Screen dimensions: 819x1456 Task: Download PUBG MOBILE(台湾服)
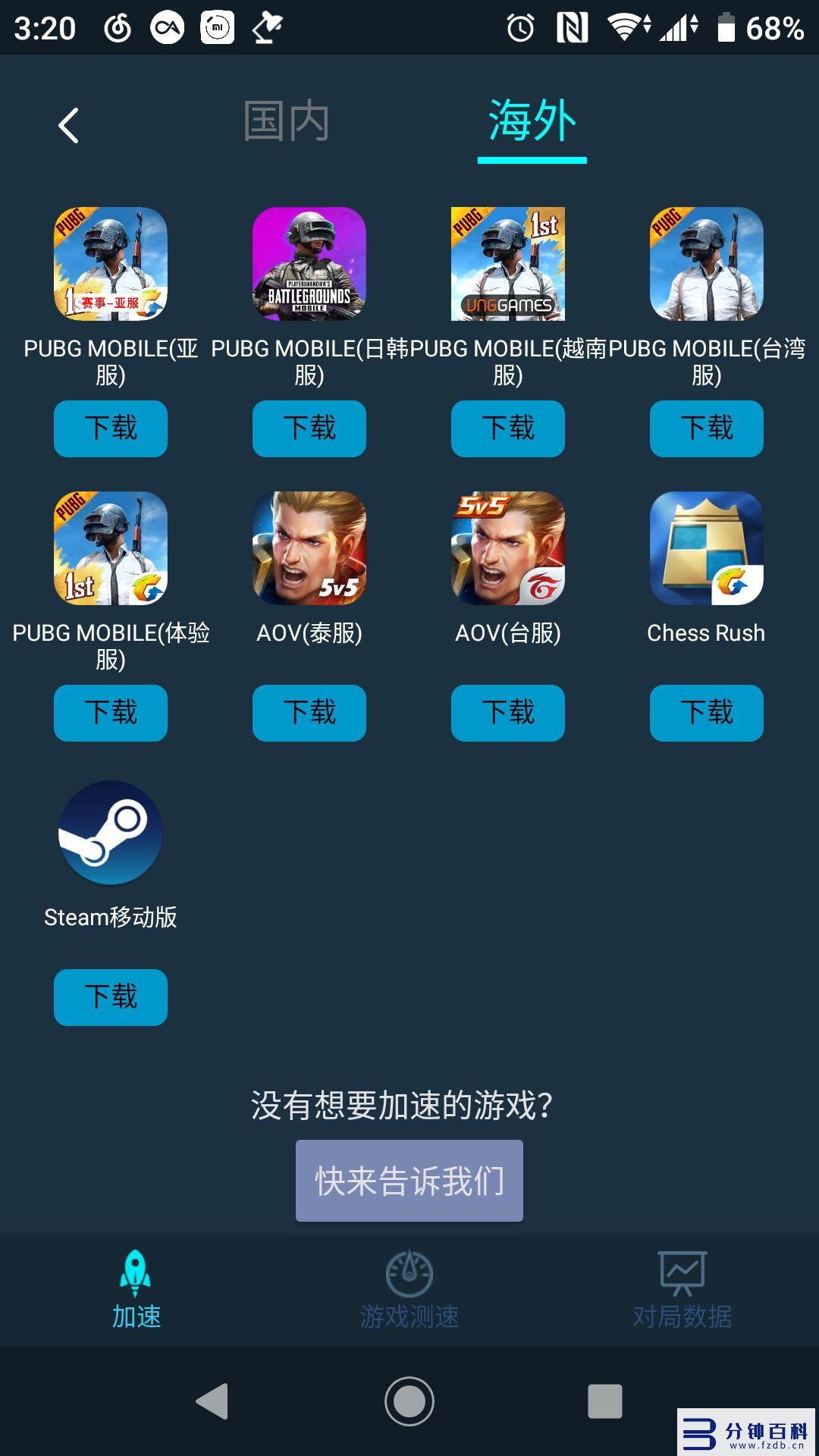(707, 428)
